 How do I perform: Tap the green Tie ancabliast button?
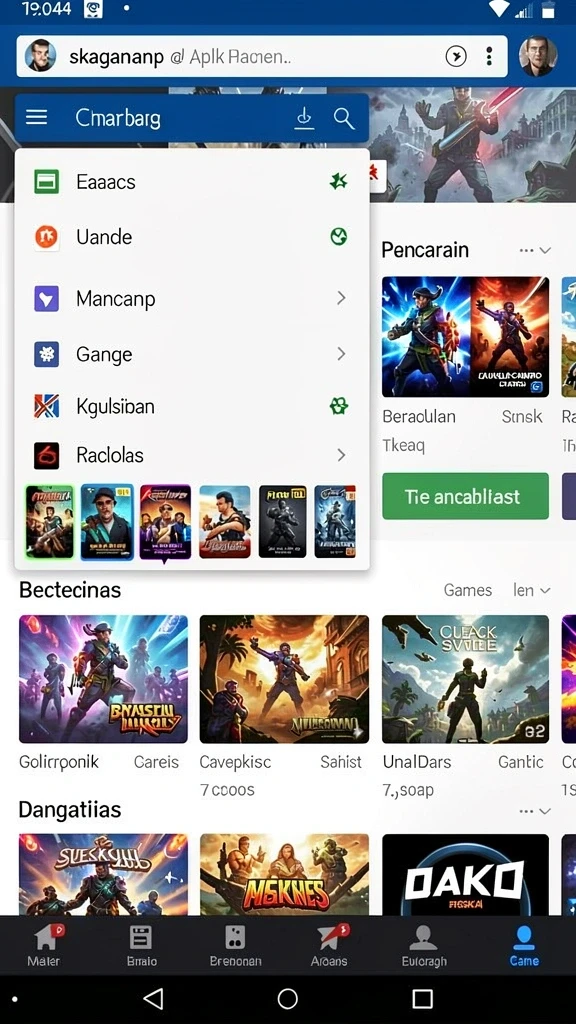465,496
